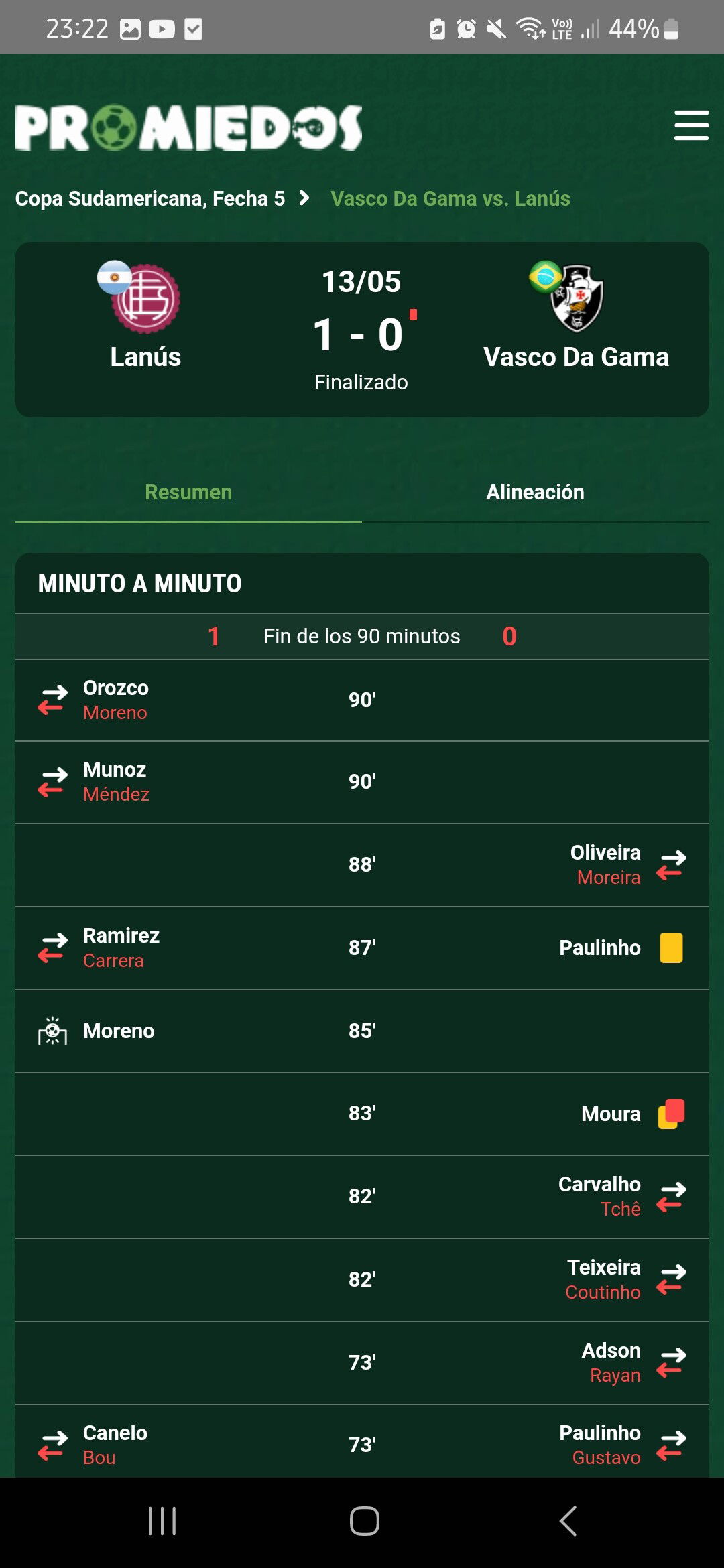Image resolution: width=724 pixels, height=1568 pixels.
Task: Open the hamburger menu
Action: tap(691, 125)
